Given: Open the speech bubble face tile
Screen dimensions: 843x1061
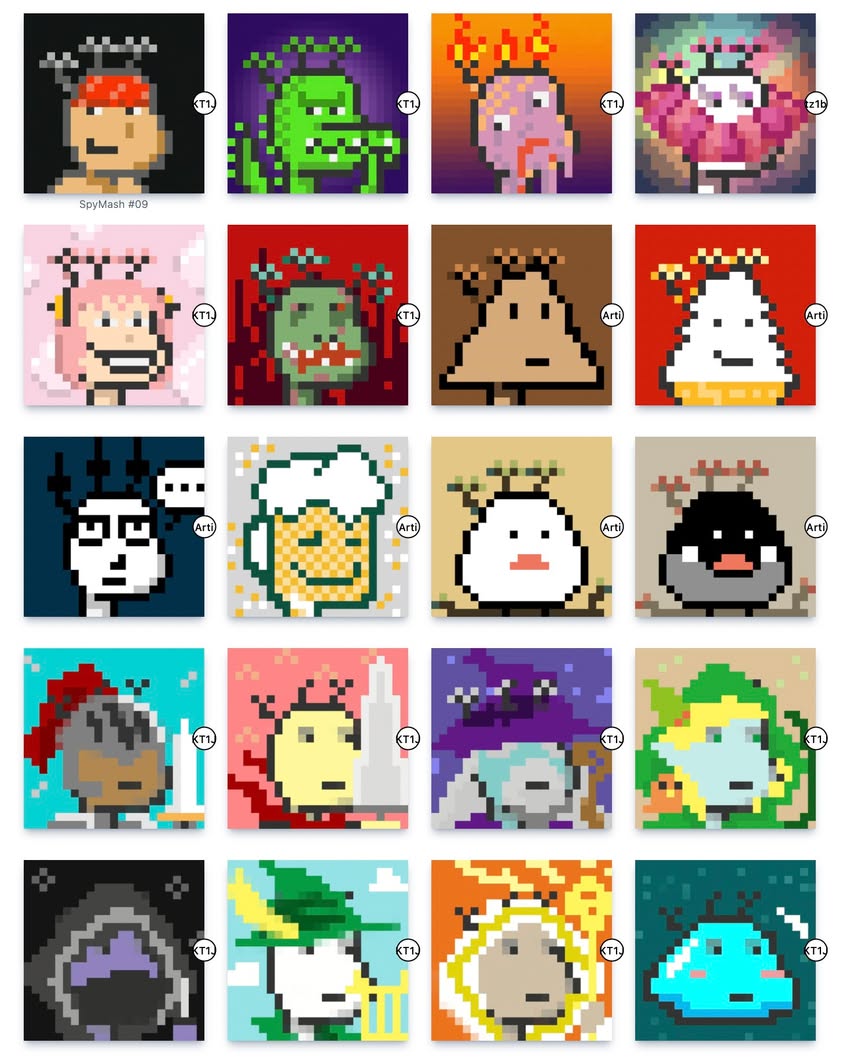Looking at the screenshot, I should [x=113, y=527].
